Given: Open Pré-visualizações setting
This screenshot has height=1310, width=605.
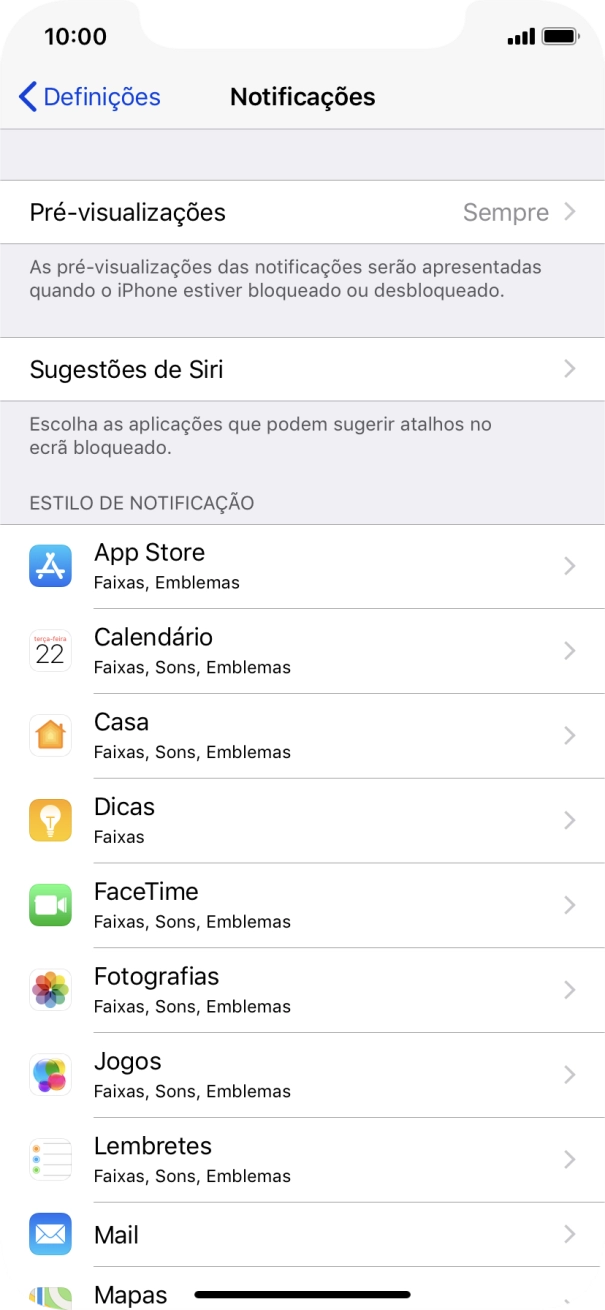Looking at the screenshot, I should (x=302, y=212).
